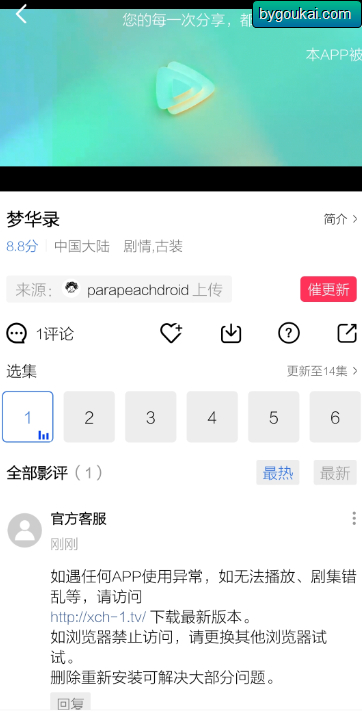This screenshot has width=362, height=712.
Task: Open the overflow menu on 官方客服's review
Action: [354, 519]
